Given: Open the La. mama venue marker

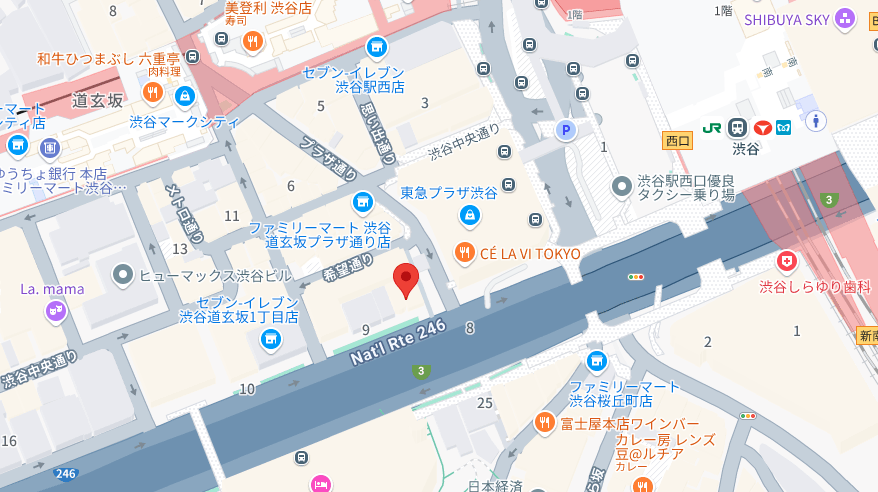Looking at the screenshot, I should click(56, 312).
